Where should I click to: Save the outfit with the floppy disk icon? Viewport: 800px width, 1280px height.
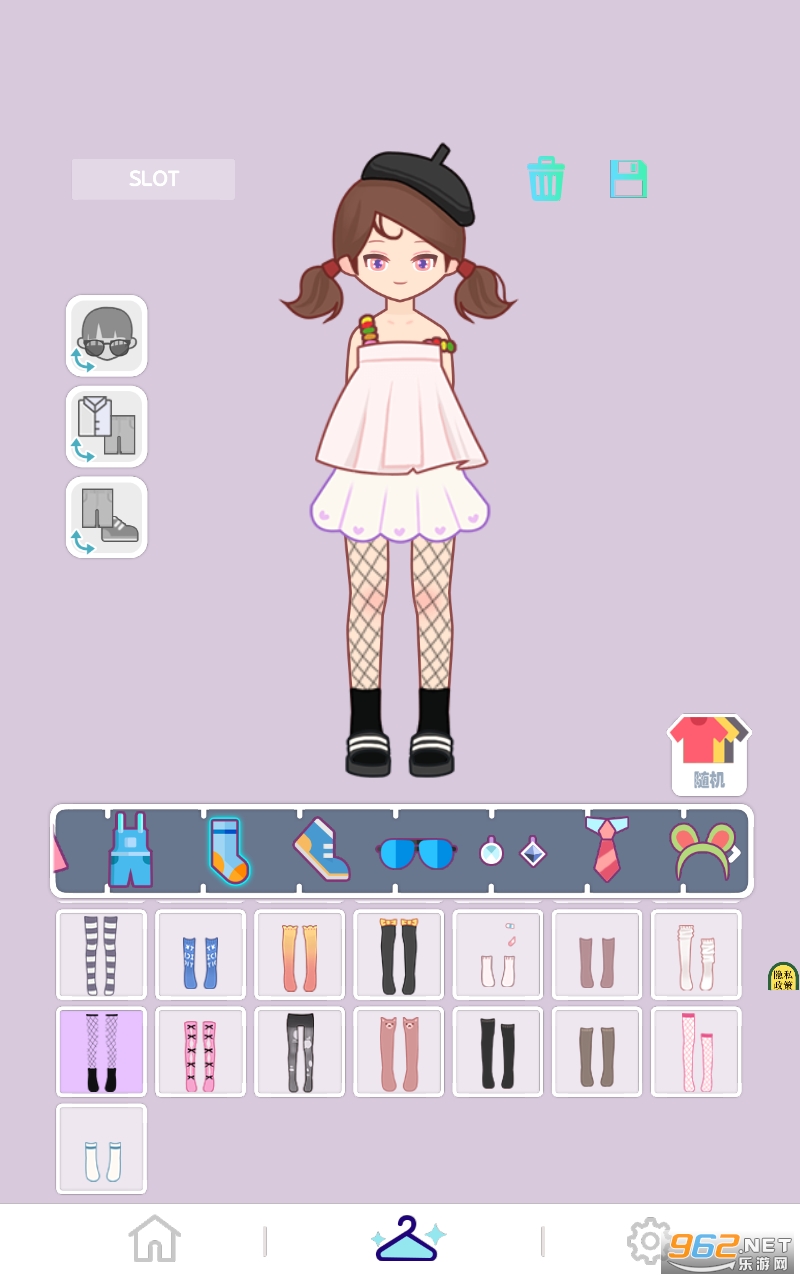pyautogui.click(x=628, y=179)
